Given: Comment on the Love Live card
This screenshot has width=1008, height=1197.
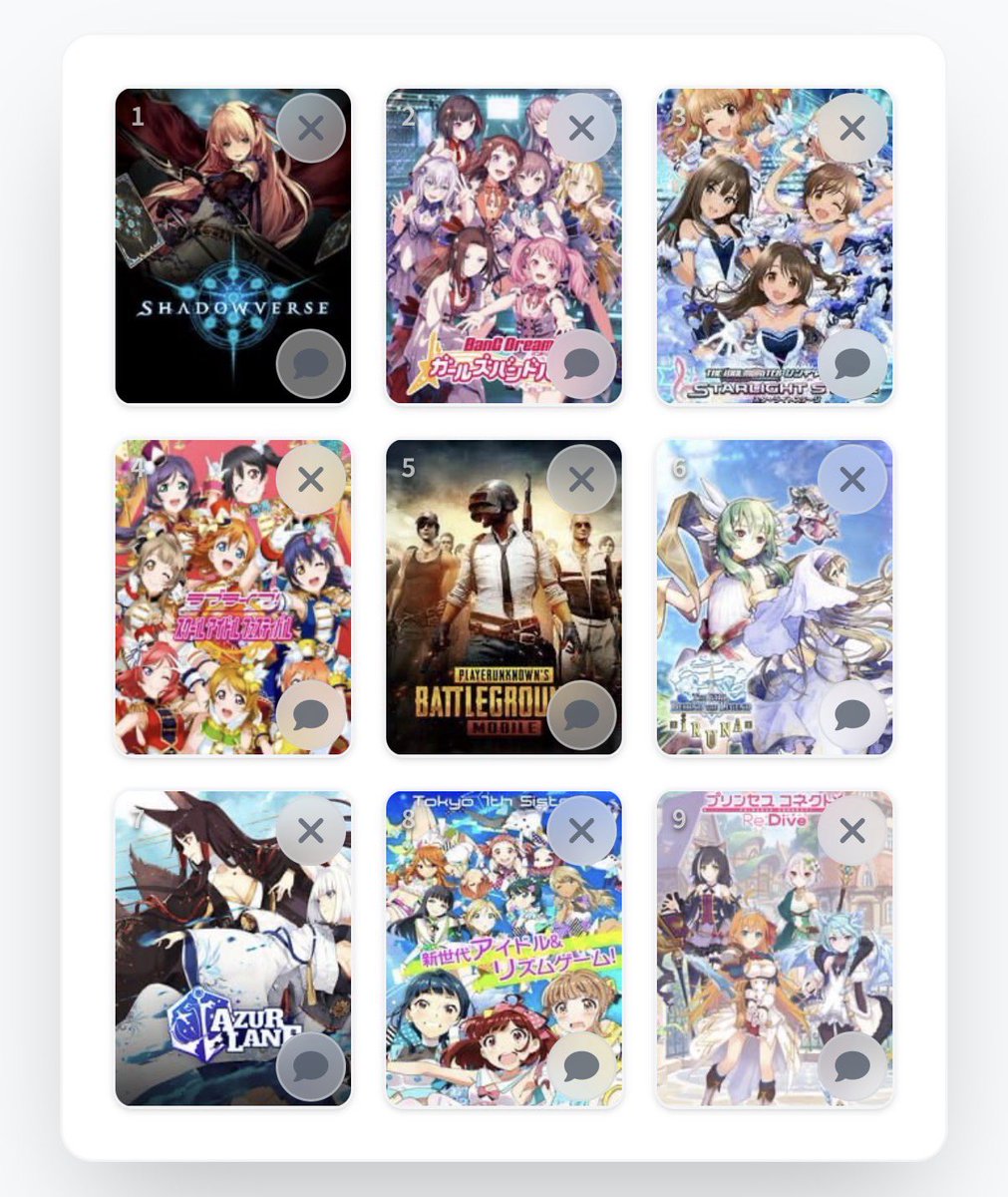Looking at the screenshot, I should click(x=310, y=715).
